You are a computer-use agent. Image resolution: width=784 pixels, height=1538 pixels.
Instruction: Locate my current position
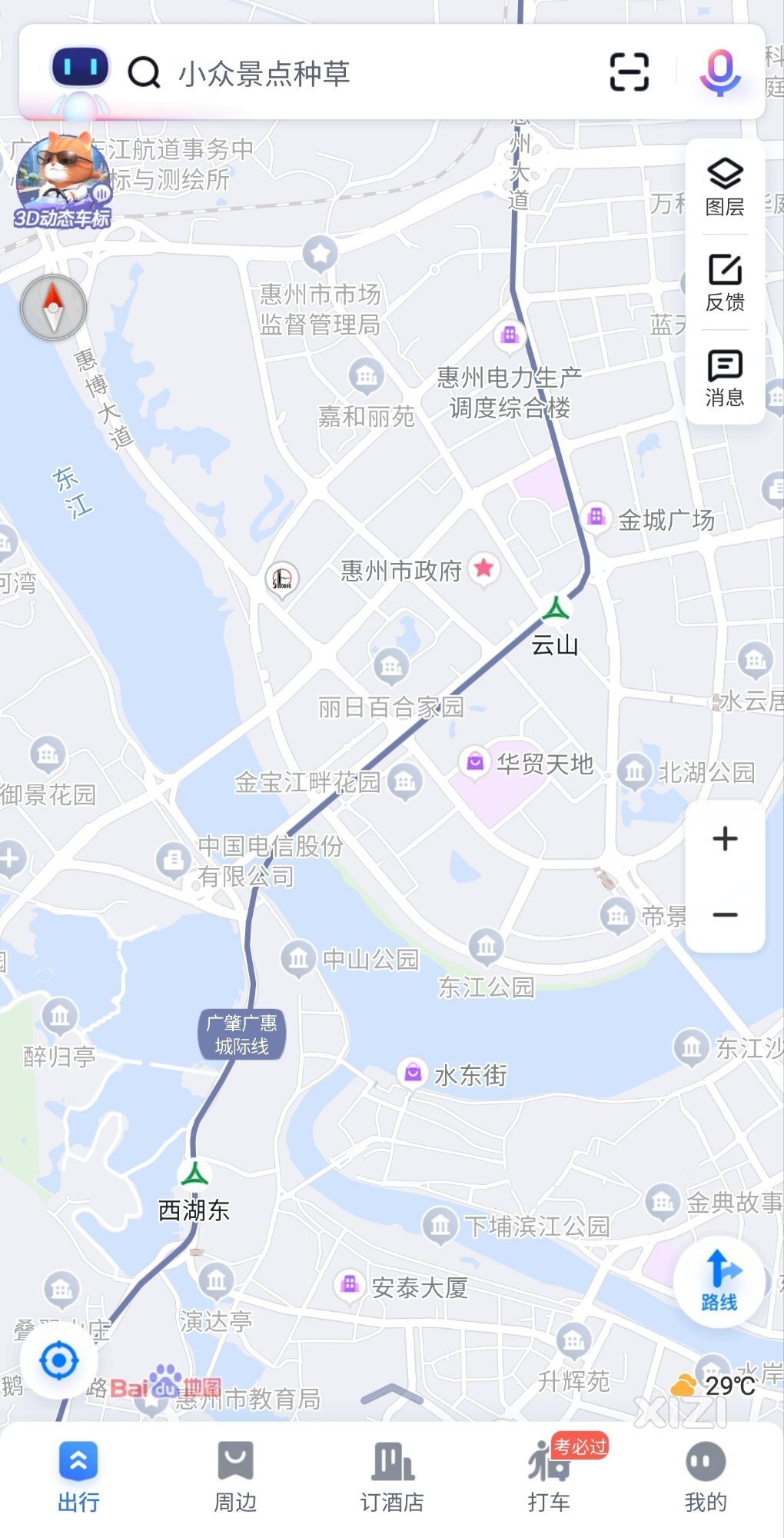coord(59,1361)
